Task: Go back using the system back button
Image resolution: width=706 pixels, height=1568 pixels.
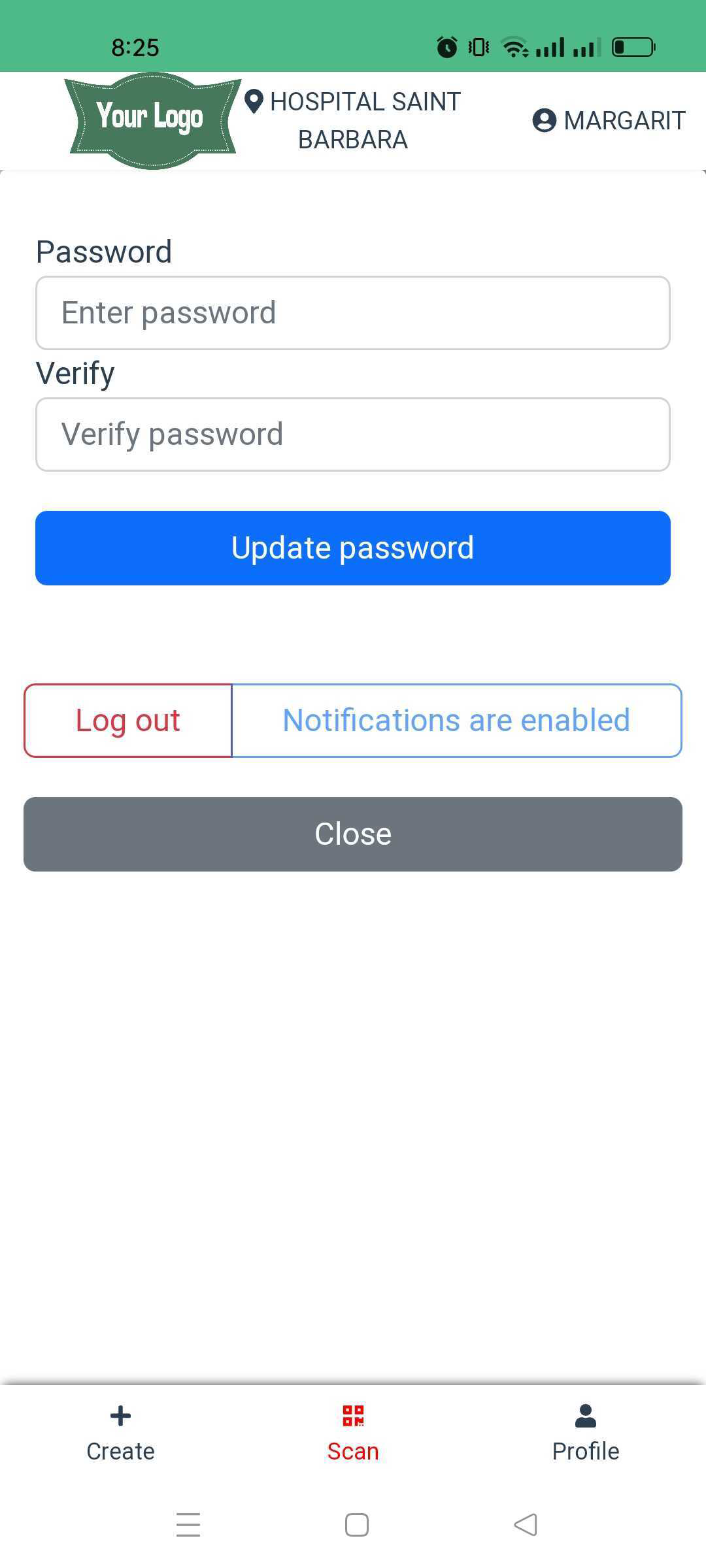Action: 526,1525
